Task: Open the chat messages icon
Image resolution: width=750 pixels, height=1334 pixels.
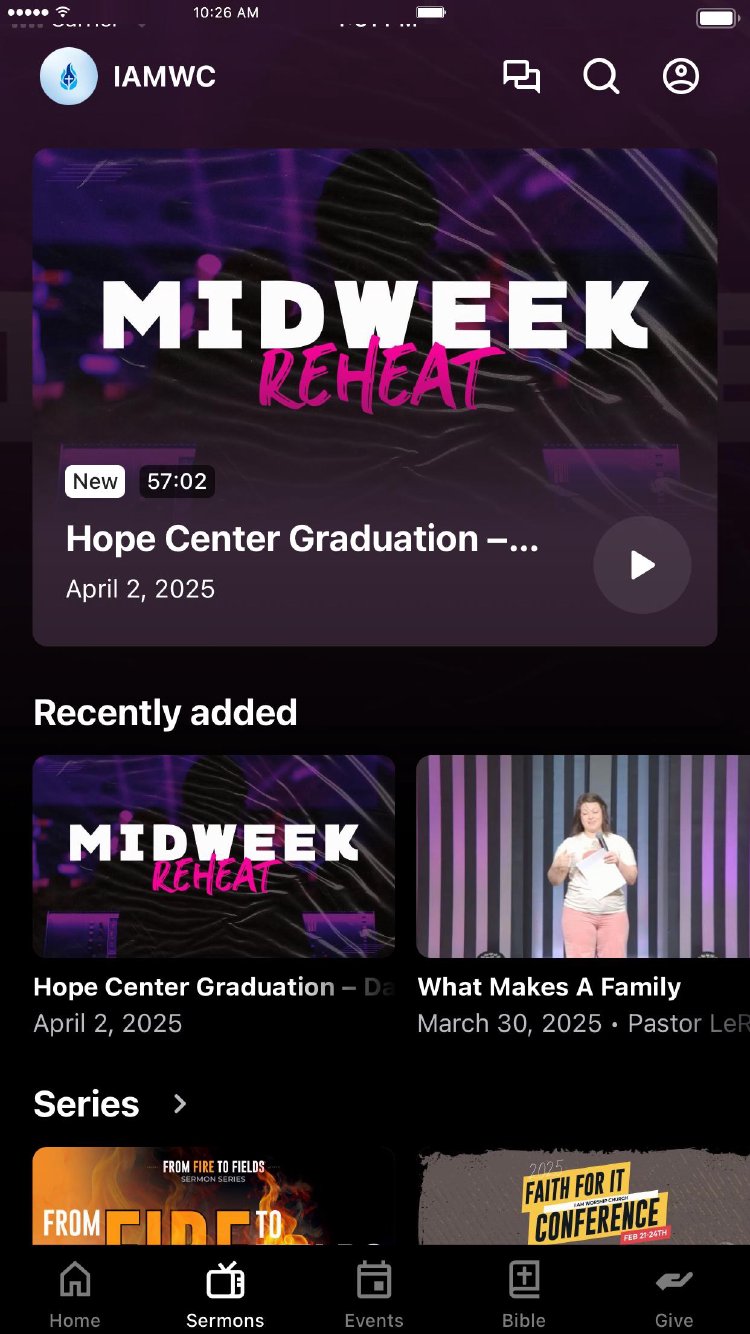Action: [521, 77]
